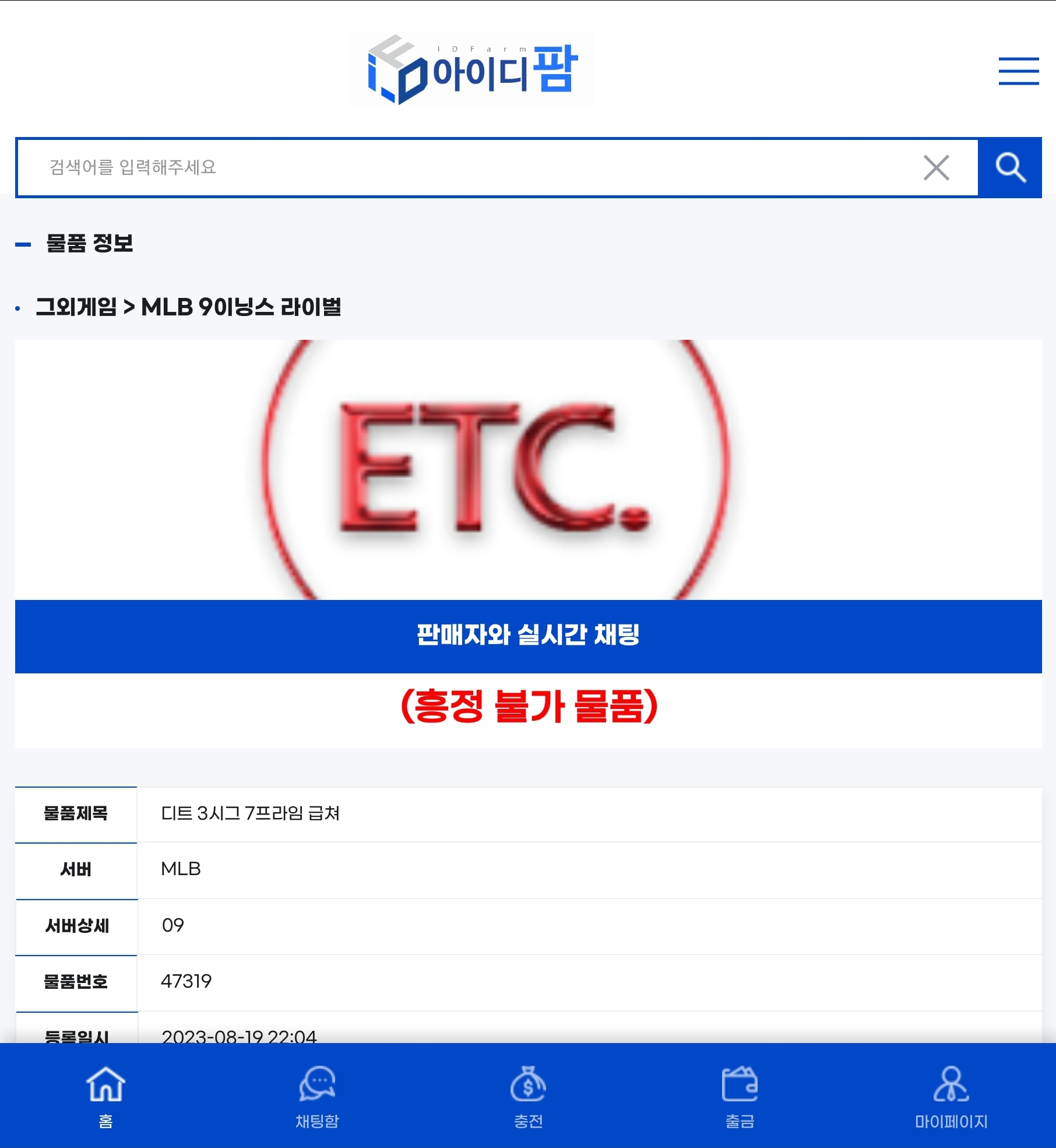Tap the search keyword input field
The height and width of the screenshot is (1148, 1056).
pos(466,168)
